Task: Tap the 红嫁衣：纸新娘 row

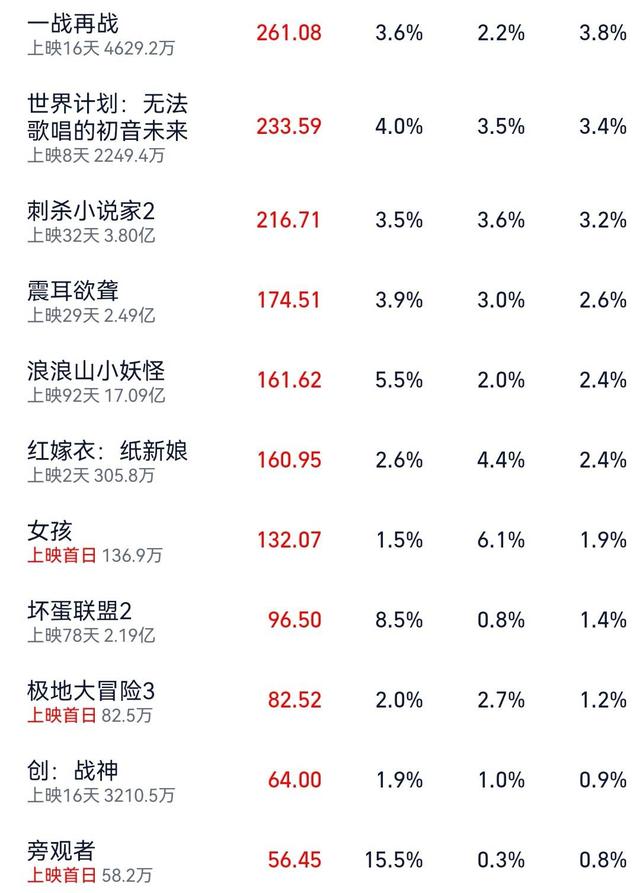Action: pyautogui.click(x=107, y=450)
